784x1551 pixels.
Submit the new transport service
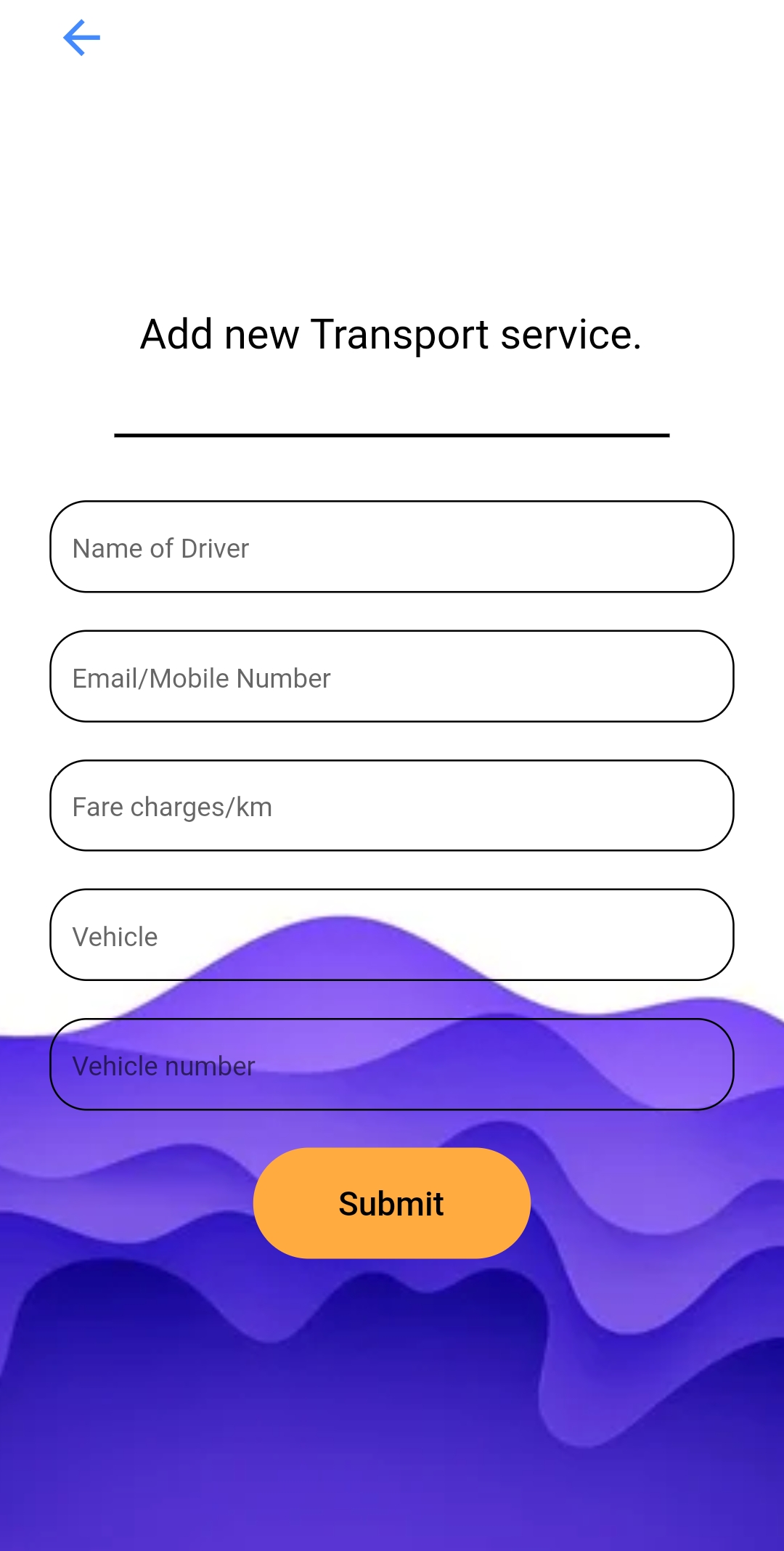[391, 1203]
